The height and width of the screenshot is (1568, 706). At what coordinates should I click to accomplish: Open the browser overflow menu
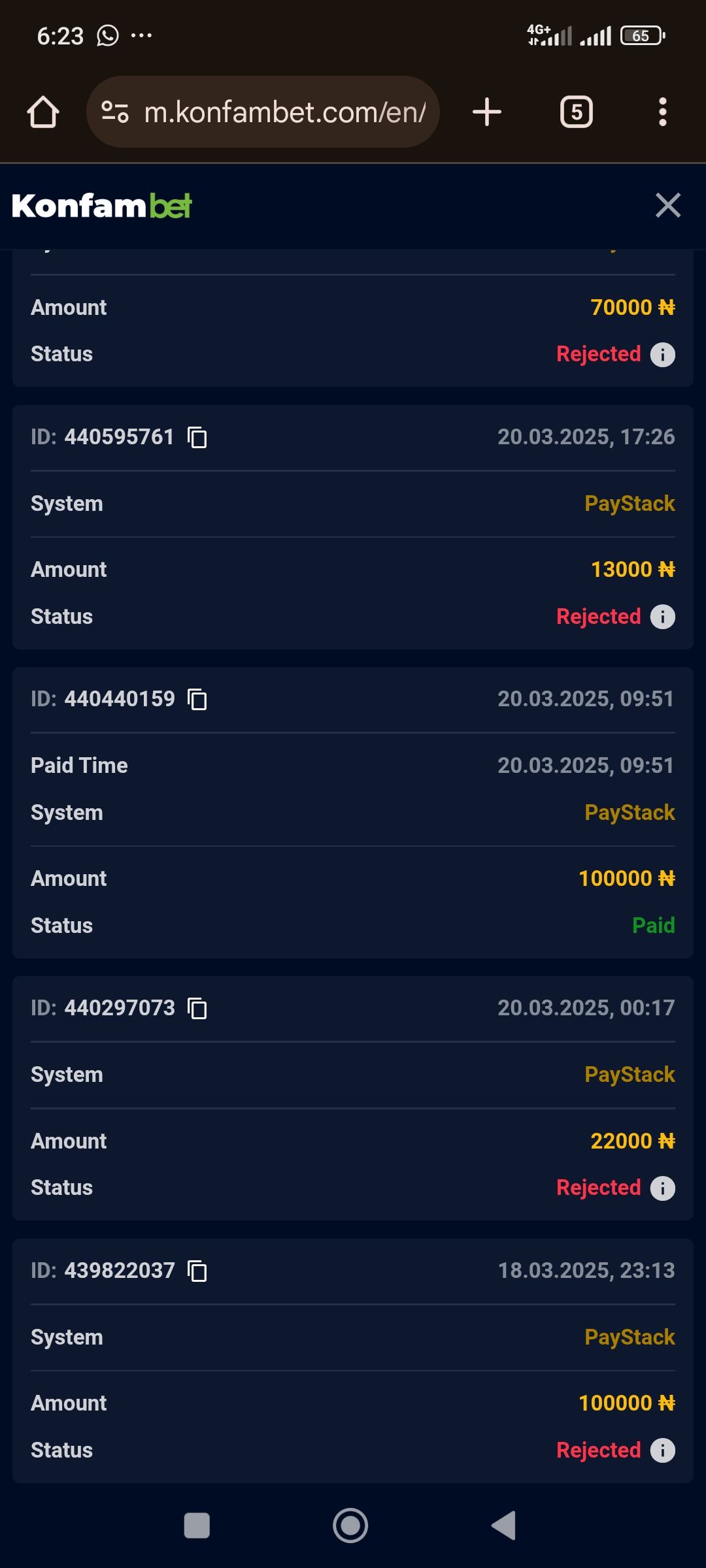[x=662, y=112]
